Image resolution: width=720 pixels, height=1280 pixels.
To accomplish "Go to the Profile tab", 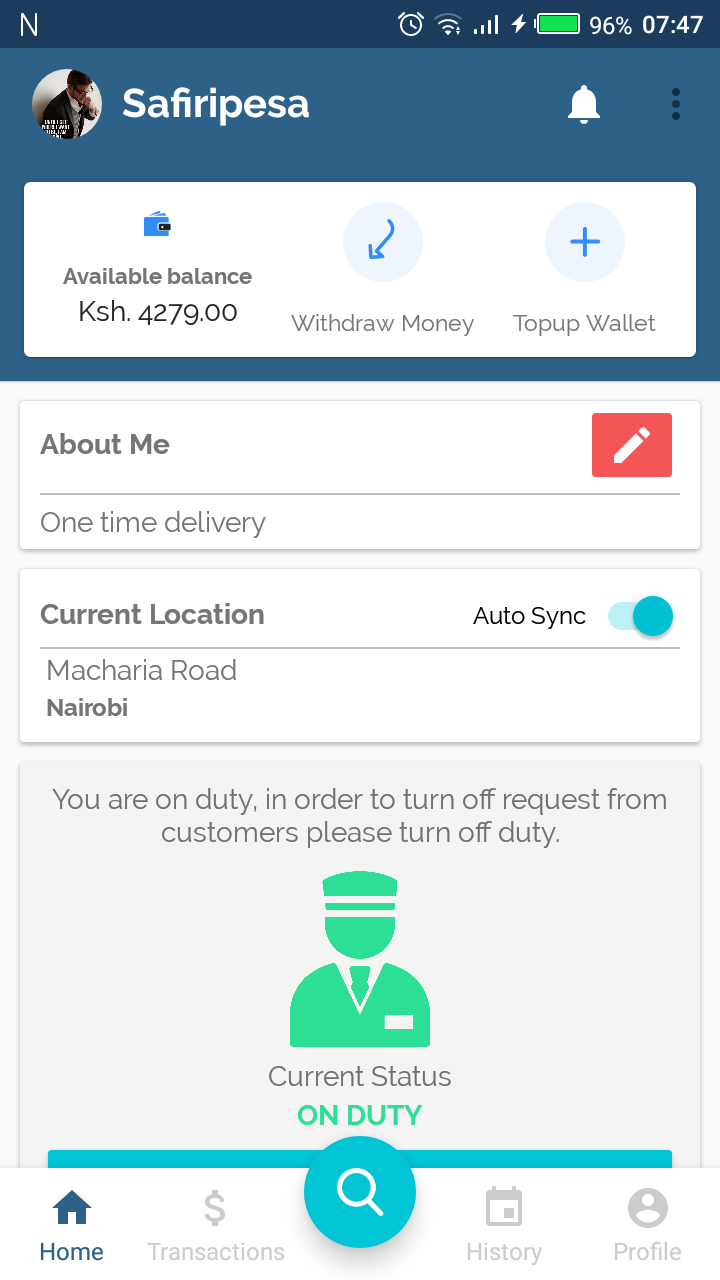I will [647, 1226].
